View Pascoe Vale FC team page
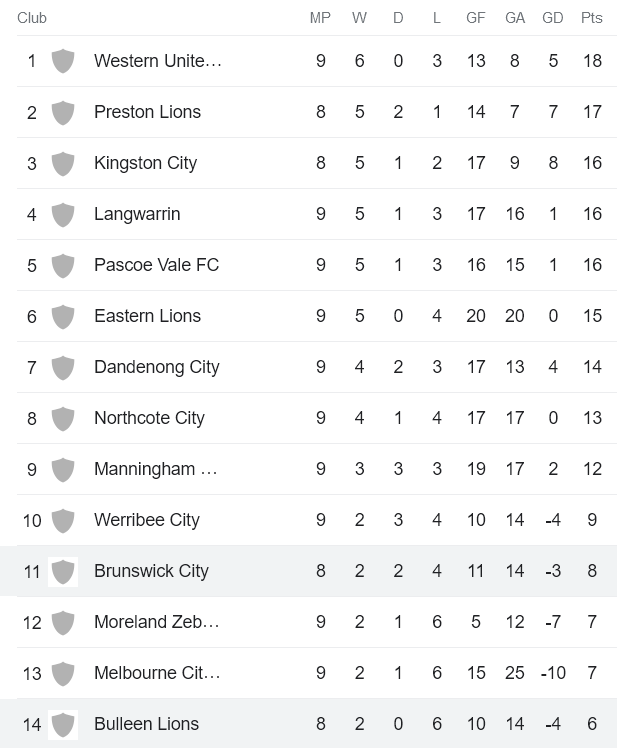The height and width of the screenshot is (748, 617). 156,265
